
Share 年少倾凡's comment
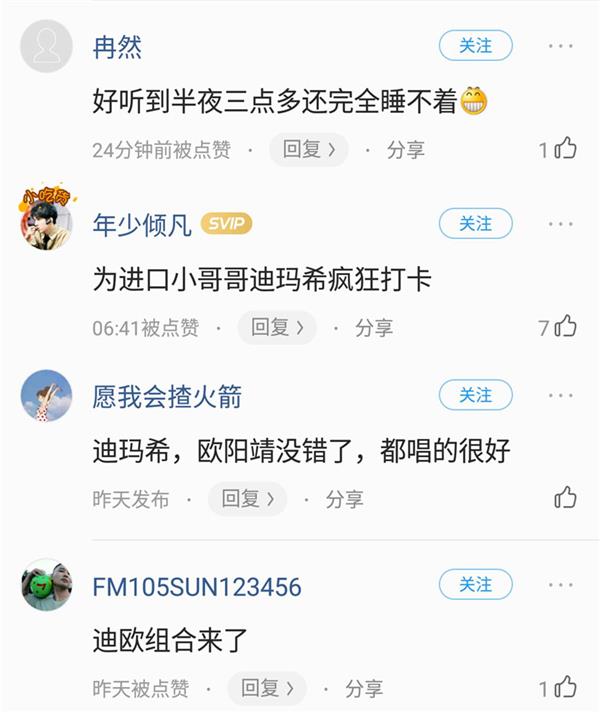(x=374, y=328)
